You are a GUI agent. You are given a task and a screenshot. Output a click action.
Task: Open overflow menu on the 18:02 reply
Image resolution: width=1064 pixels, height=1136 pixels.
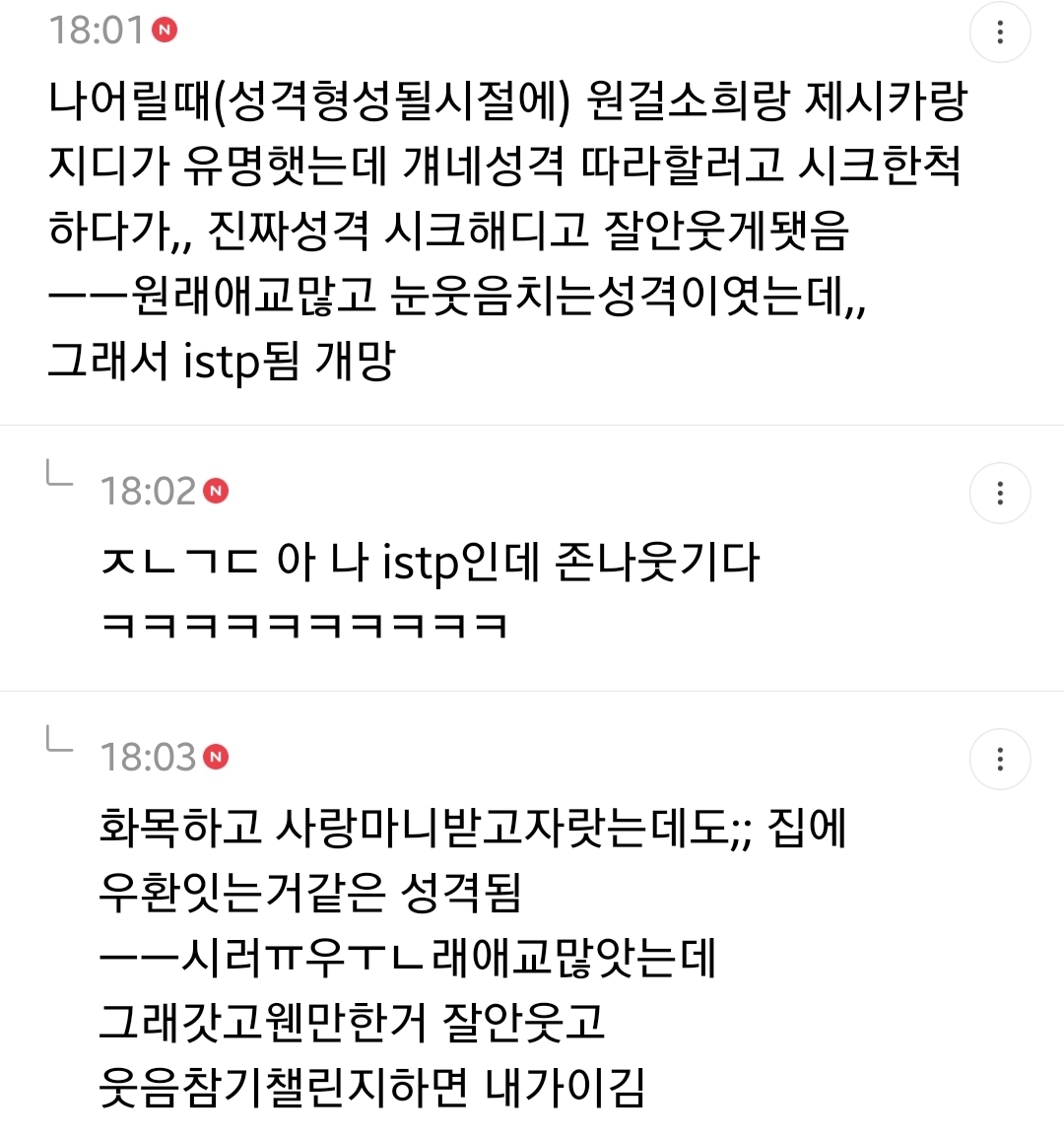click(x=1000, y=493)
